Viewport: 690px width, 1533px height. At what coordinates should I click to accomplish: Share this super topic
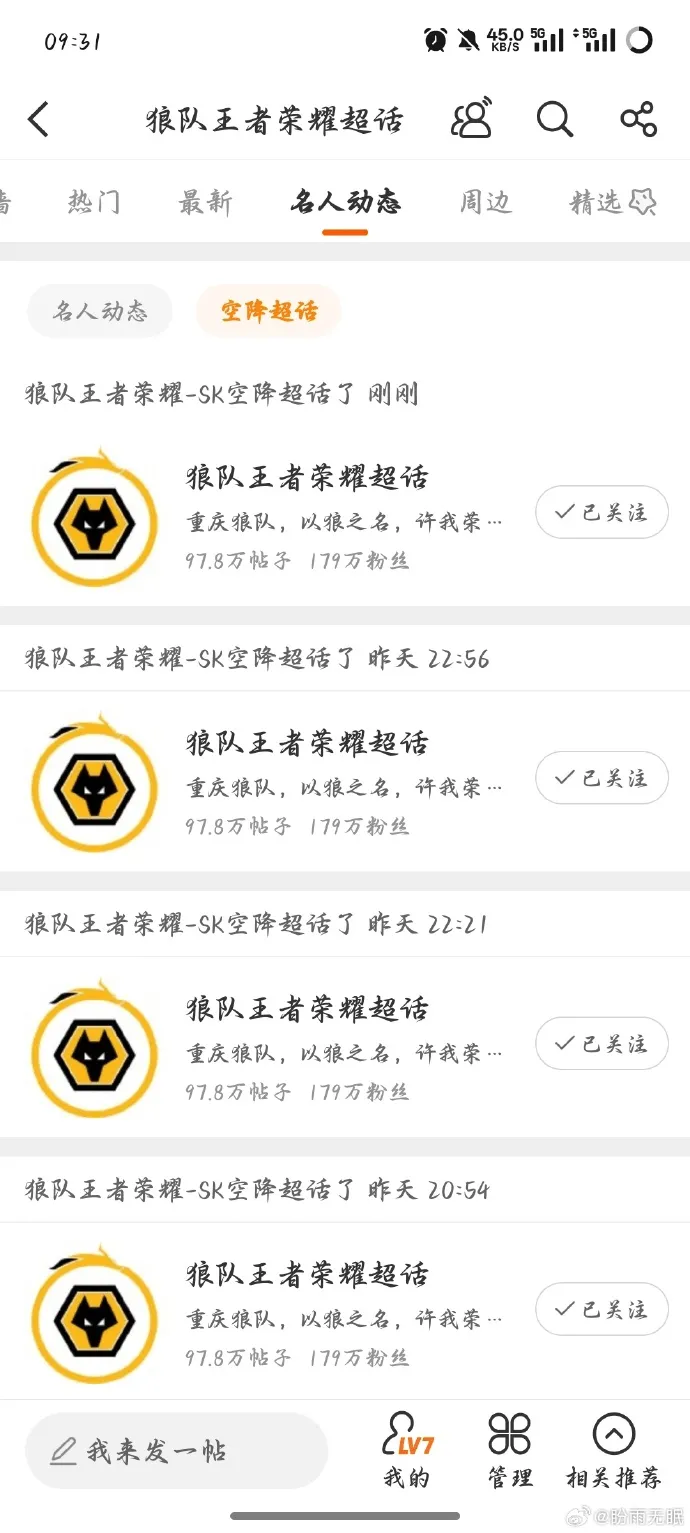(x=638, y=119)
